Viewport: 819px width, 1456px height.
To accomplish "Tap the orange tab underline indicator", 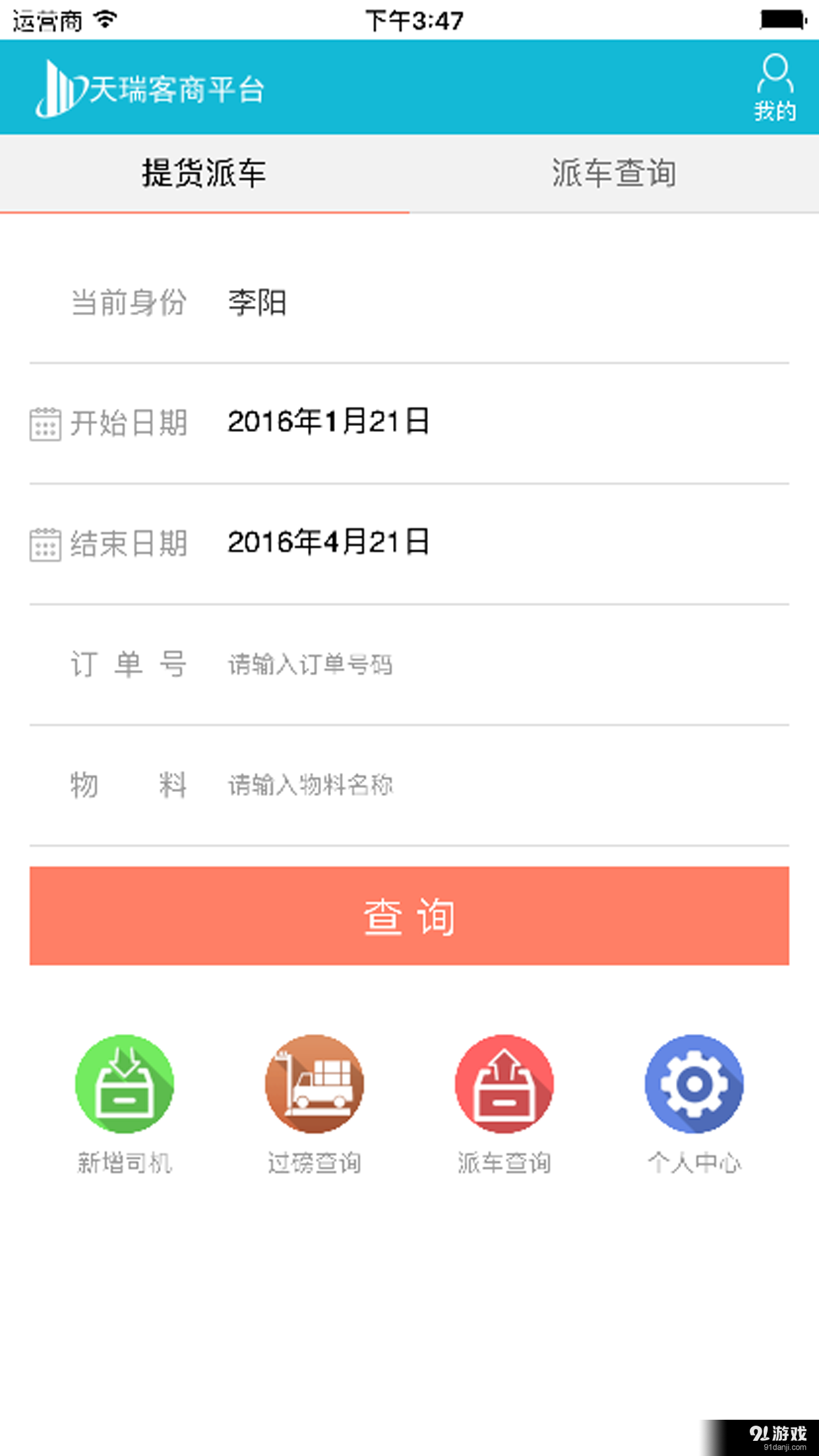I will coord(204,211).
